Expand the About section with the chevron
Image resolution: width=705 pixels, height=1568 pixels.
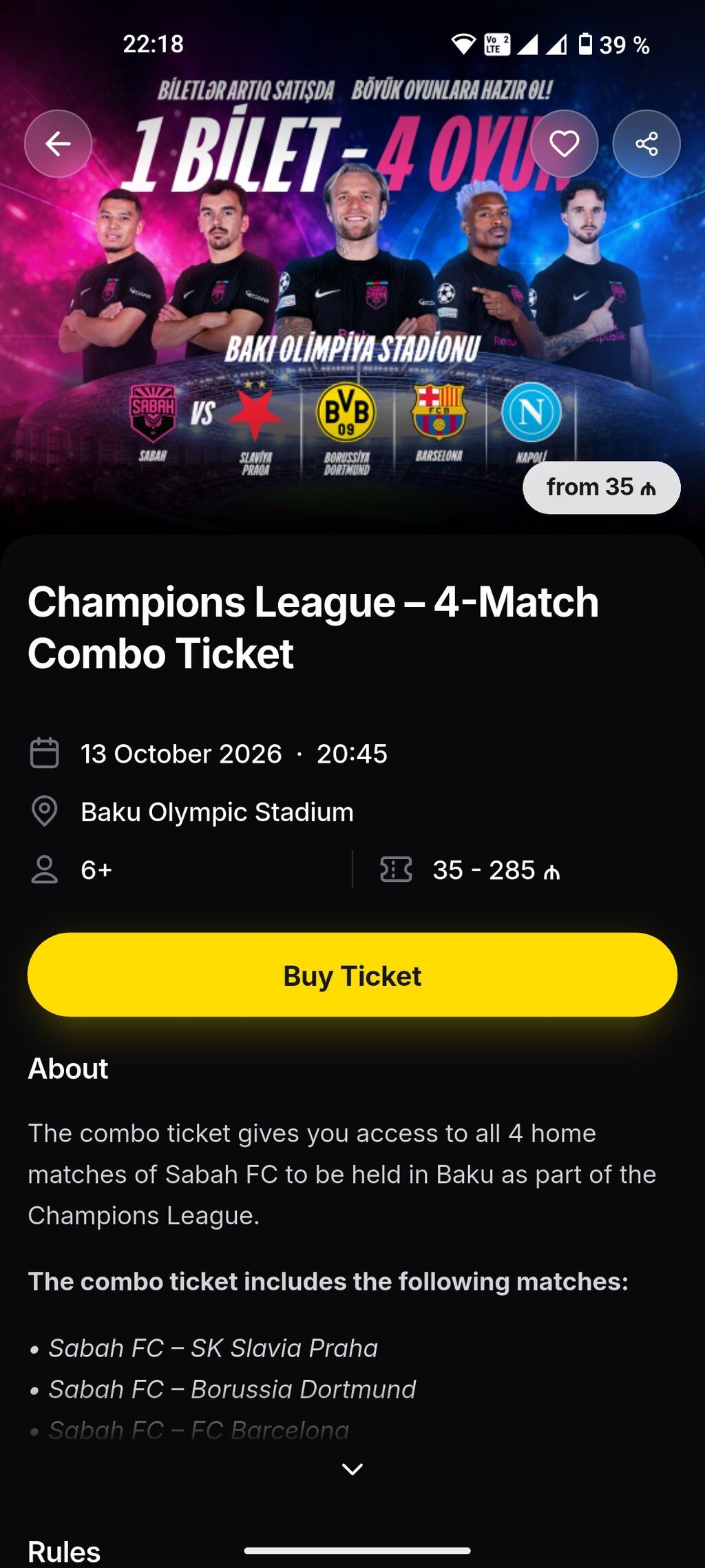352,1469
